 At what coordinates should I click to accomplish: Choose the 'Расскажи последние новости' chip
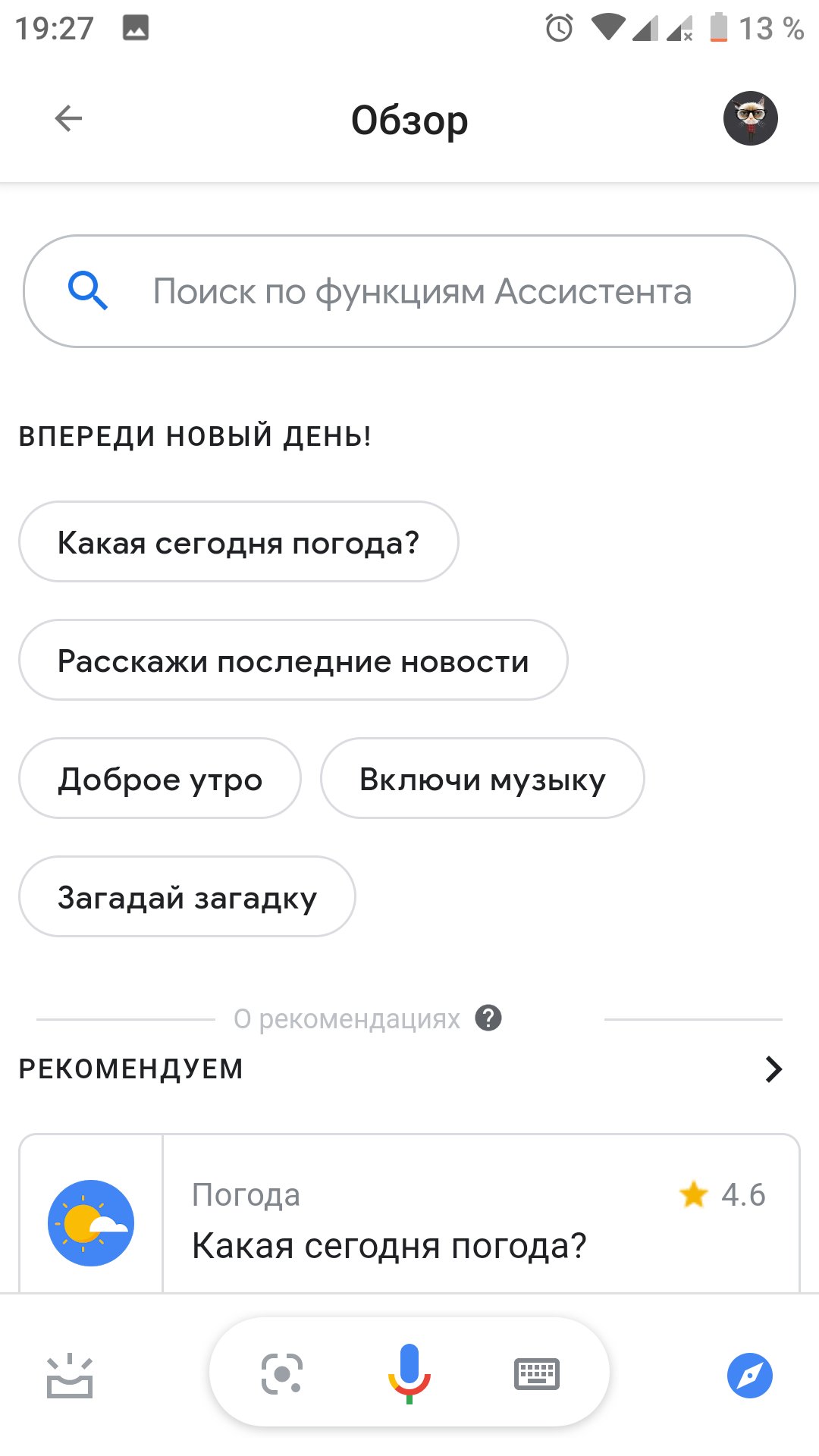coord(293,660)
